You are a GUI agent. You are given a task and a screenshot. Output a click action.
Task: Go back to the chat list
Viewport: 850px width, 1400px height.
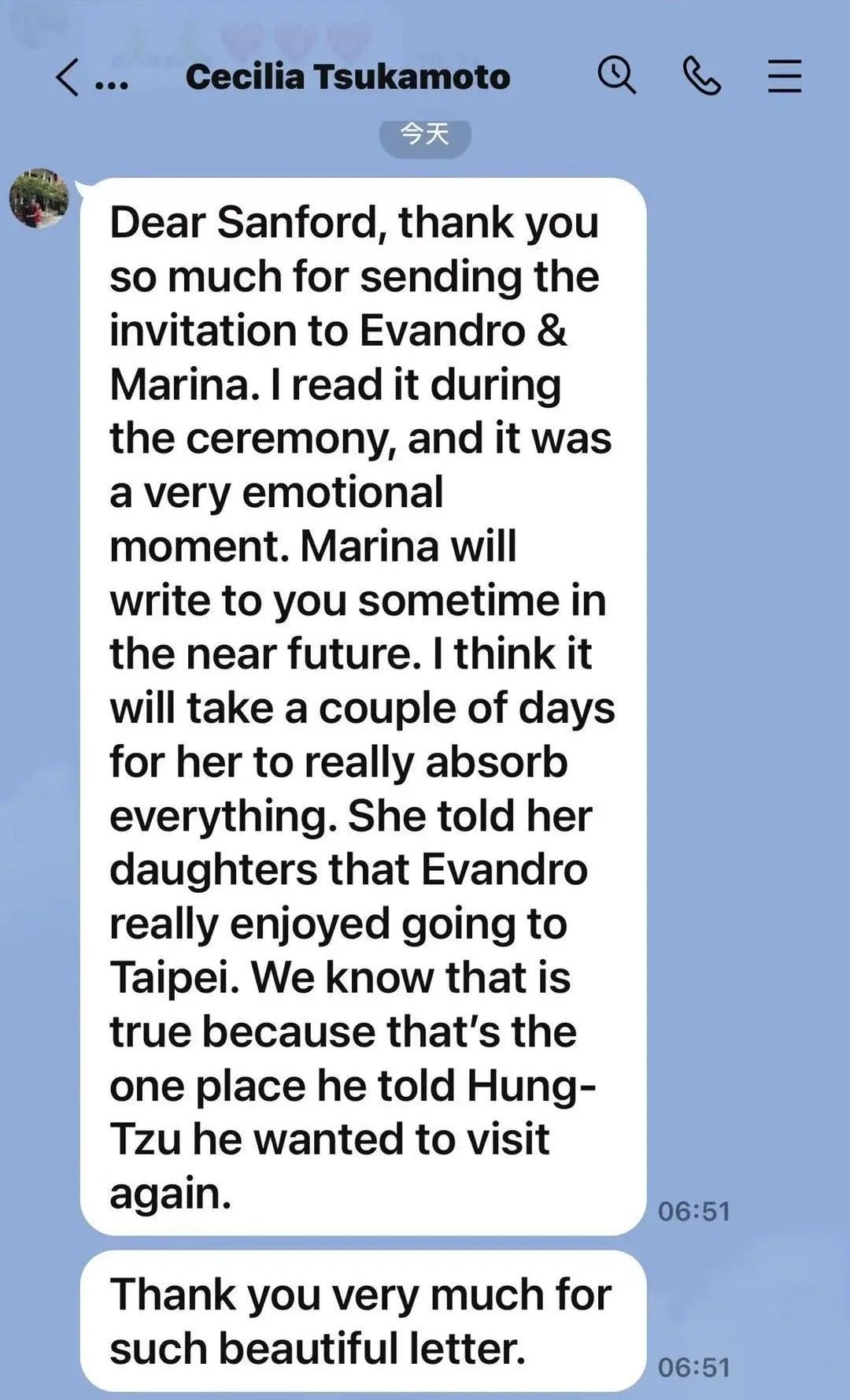[x=68, y=78]
